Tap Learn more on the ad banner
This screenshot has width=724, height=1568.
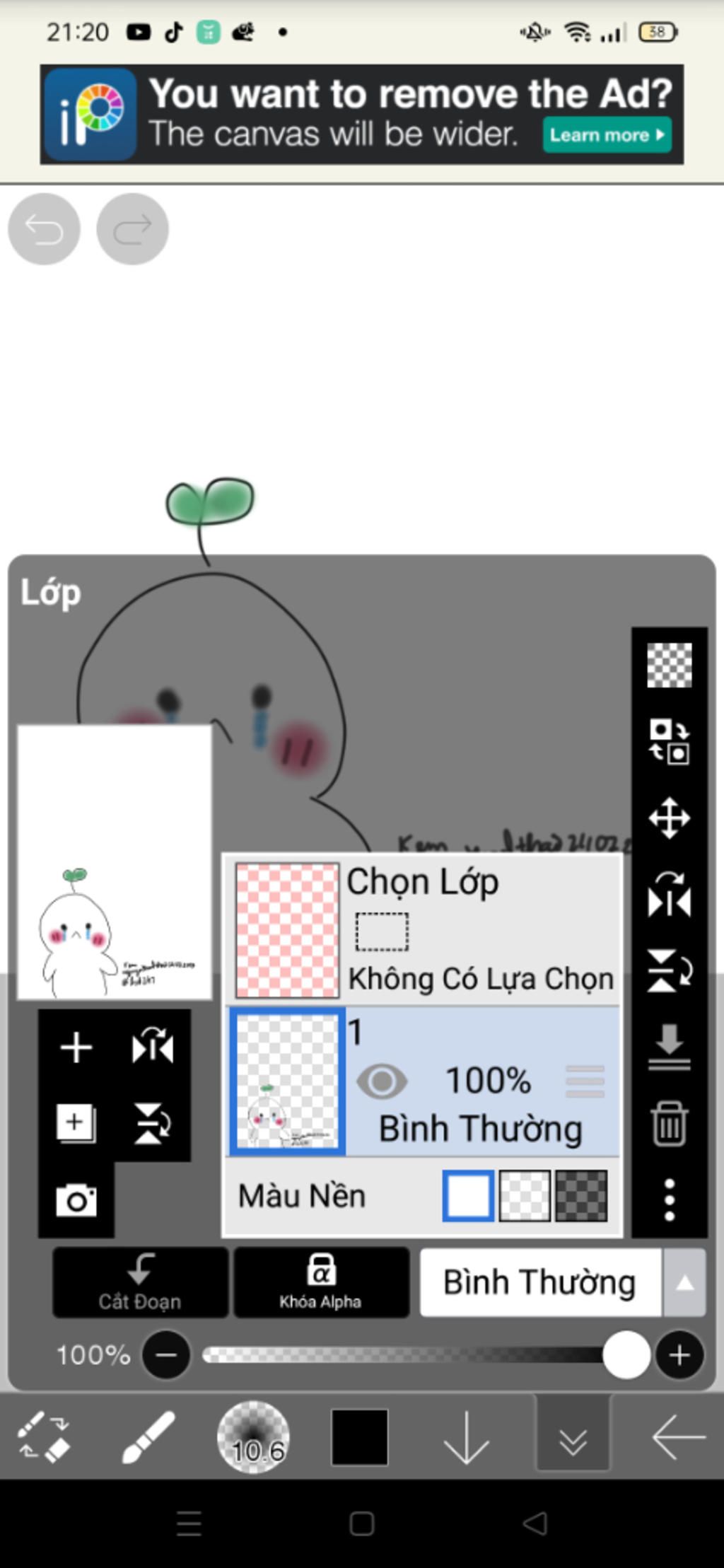pos(607,134)
